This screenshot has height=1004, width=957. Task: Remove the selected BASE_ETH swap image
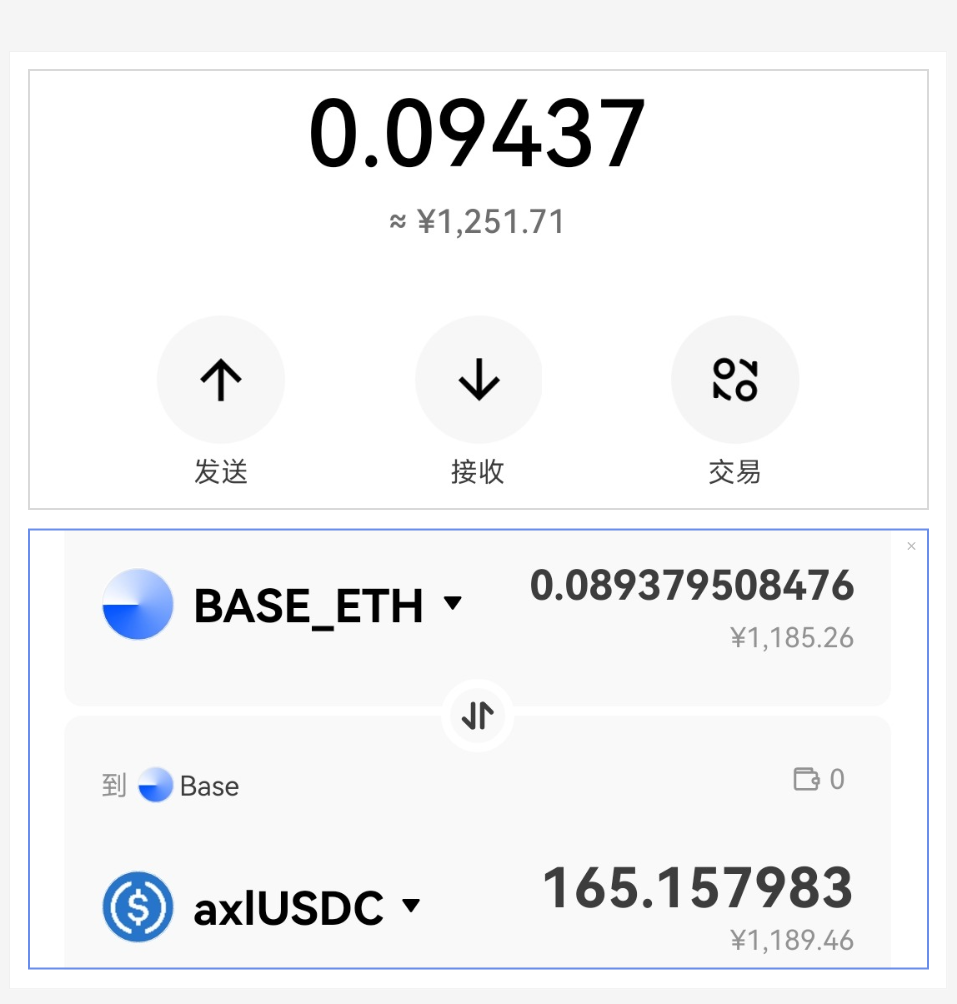point(911,546)
